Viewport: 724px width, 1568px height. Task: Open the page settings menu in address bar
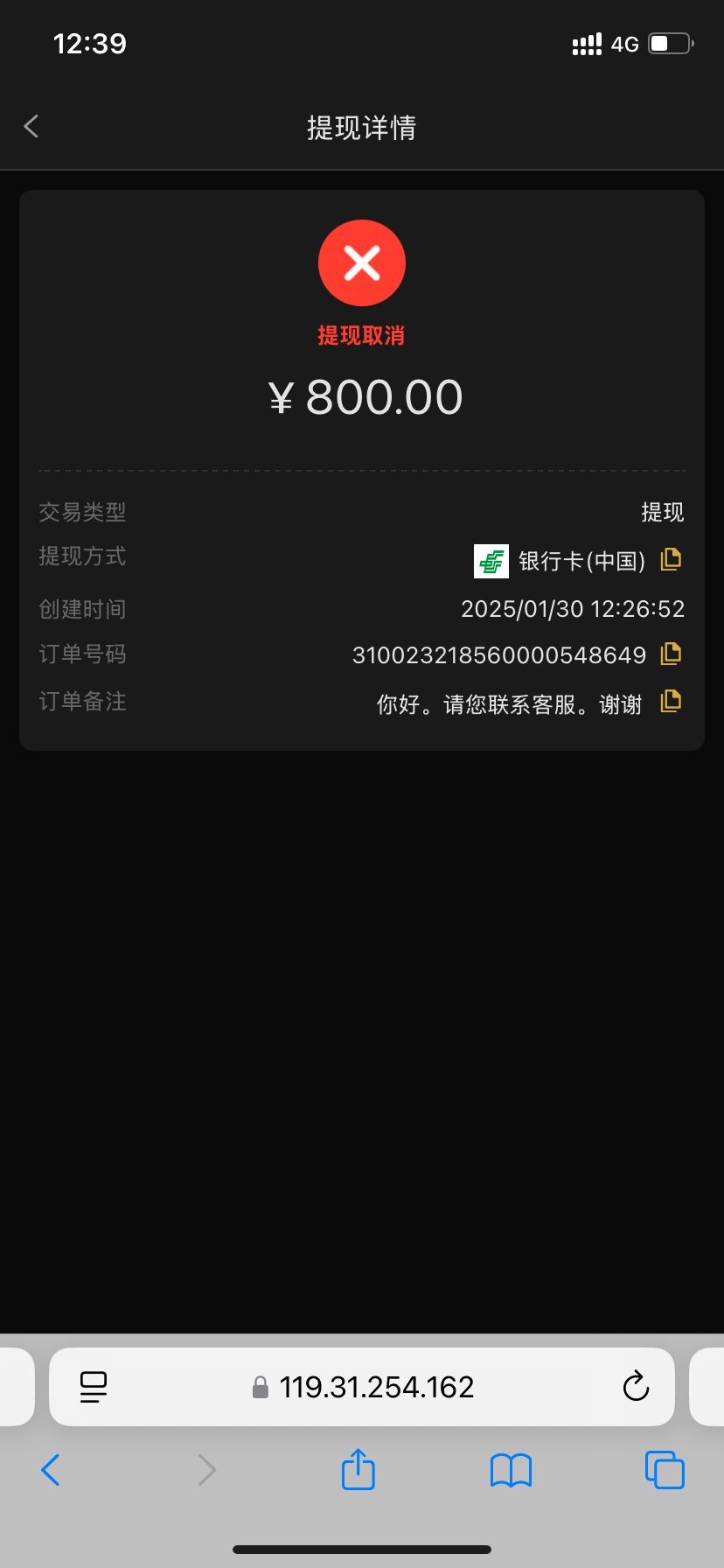93,1387
